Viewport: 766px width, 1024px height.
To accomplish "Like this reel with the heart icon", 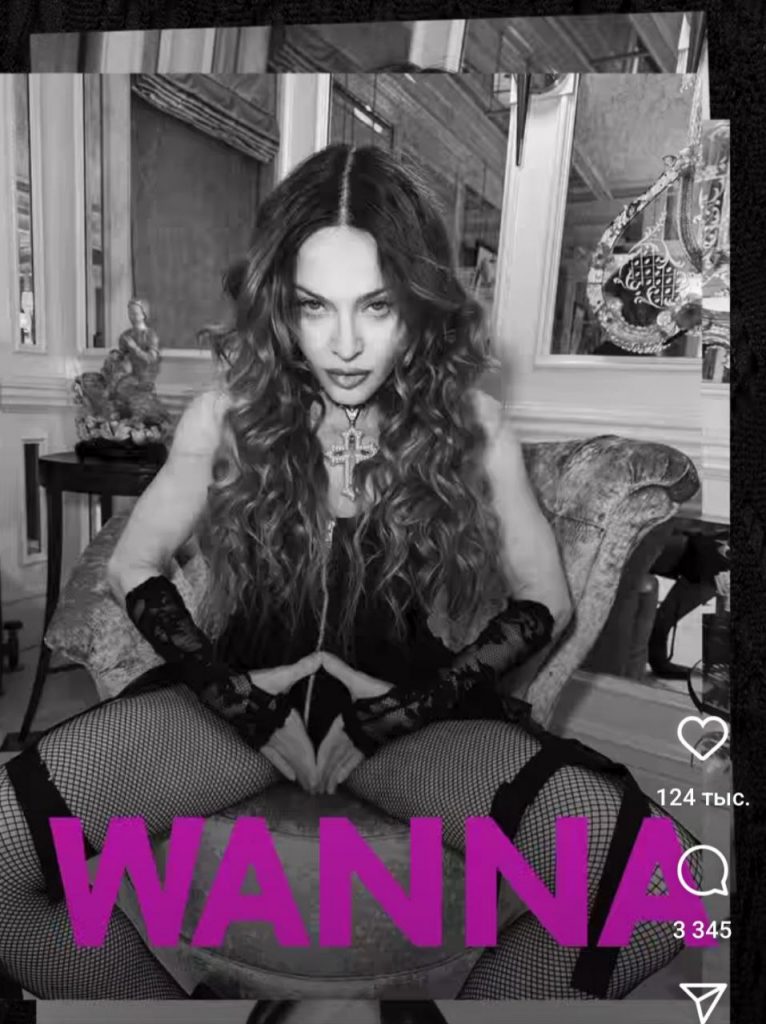I will (x=702, y=738).
